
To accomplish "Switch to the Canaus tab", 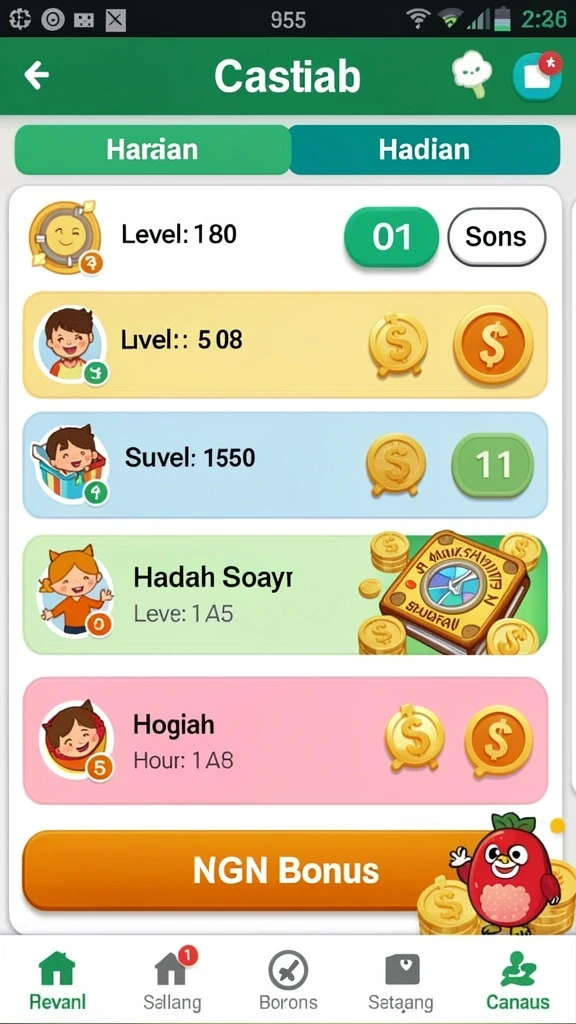I will (x=518, y=982).
